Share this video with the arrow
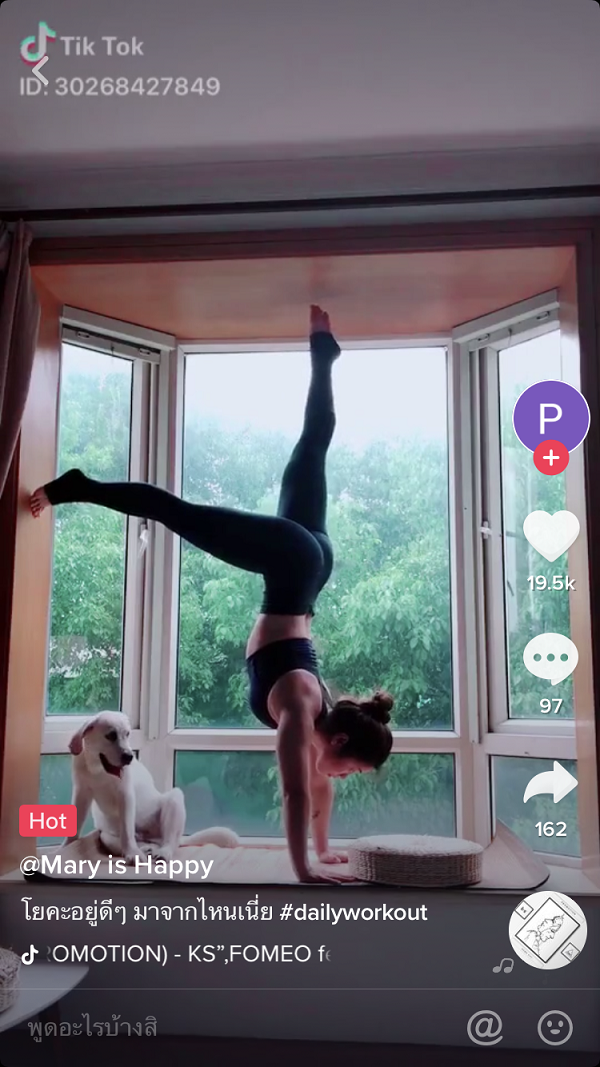The width and height of the screenshot is (600, 1067). click(x=551, y=783)
